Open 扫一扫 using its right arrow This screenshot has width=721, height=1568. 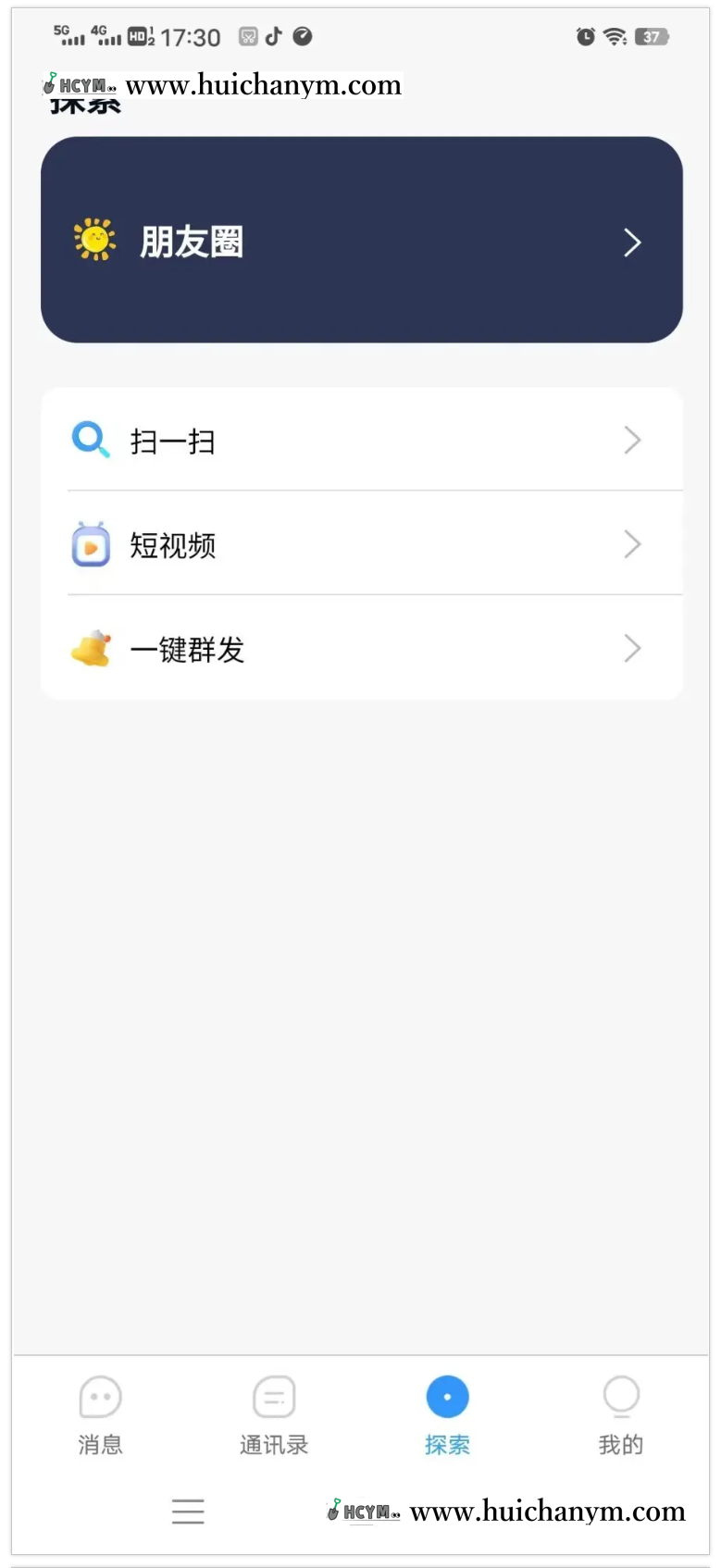click(x=632, y=441)
